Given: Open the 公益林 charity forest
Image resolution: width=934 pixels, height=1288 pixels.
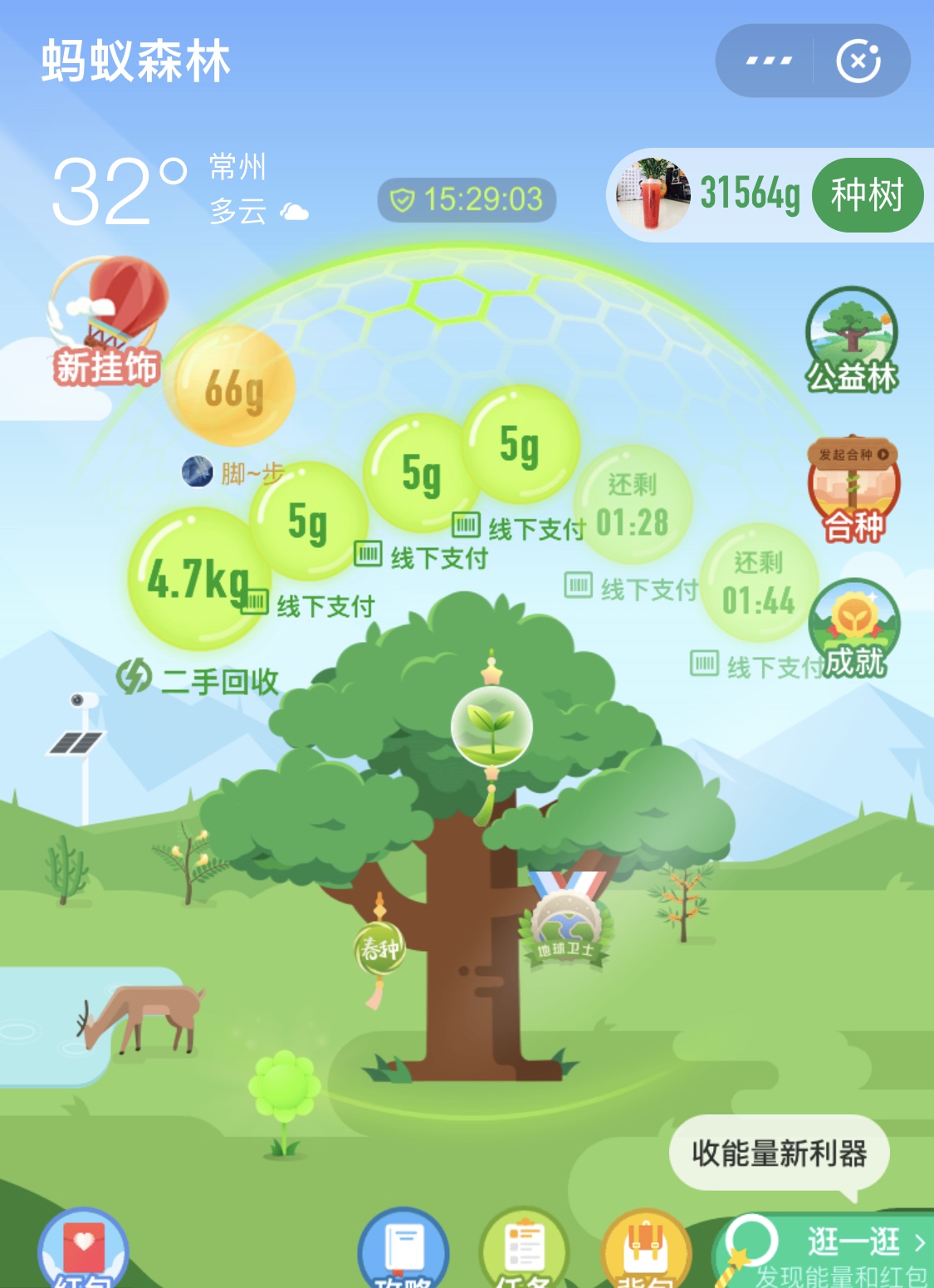Looking at the screenshot, I should (x=852, y=341).
